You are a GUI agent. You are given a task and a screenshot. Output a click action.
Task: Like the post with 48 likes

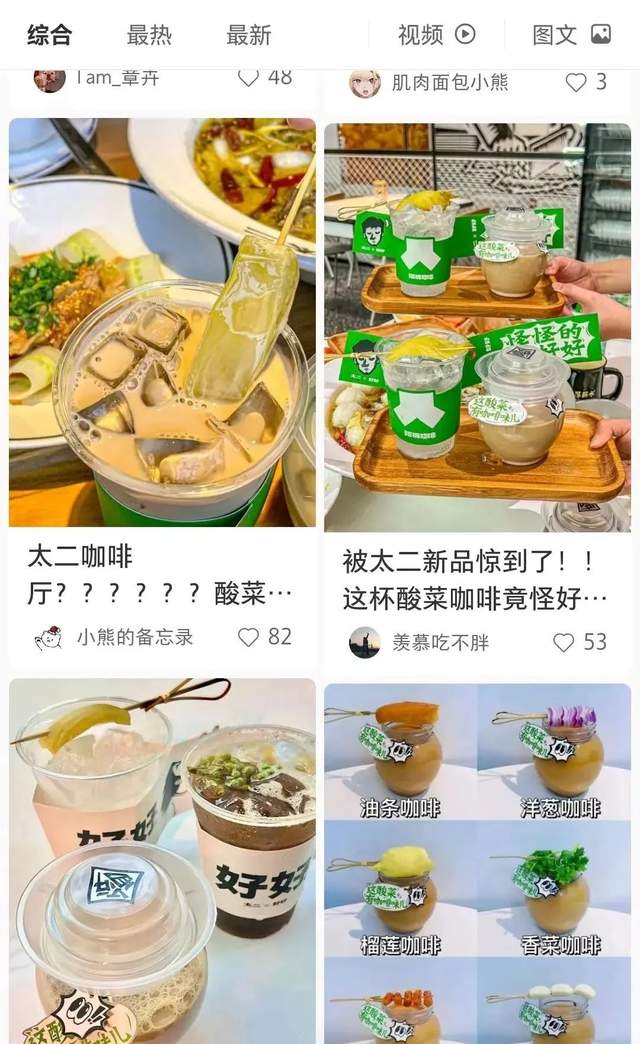click(x=249, y=77)
